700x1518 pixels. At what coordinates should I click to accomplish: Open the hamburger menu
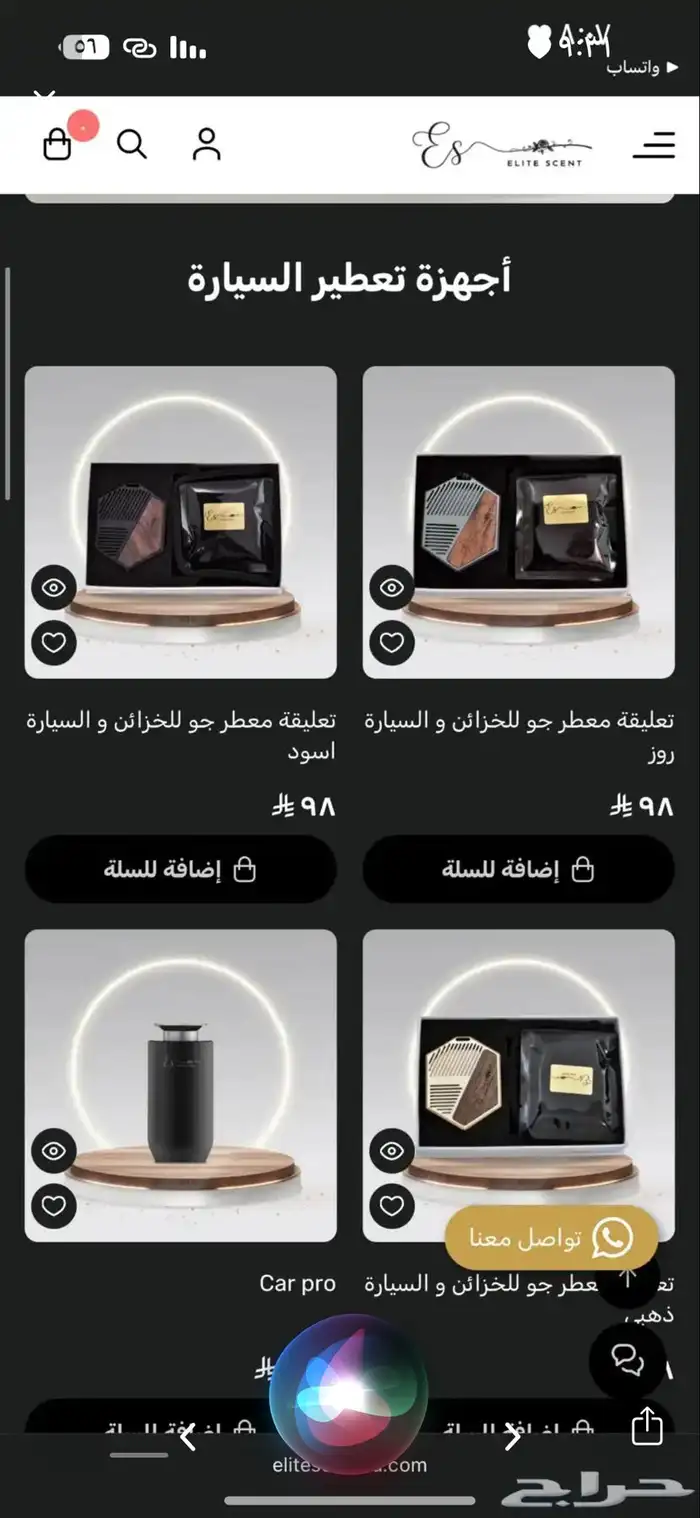653,146
